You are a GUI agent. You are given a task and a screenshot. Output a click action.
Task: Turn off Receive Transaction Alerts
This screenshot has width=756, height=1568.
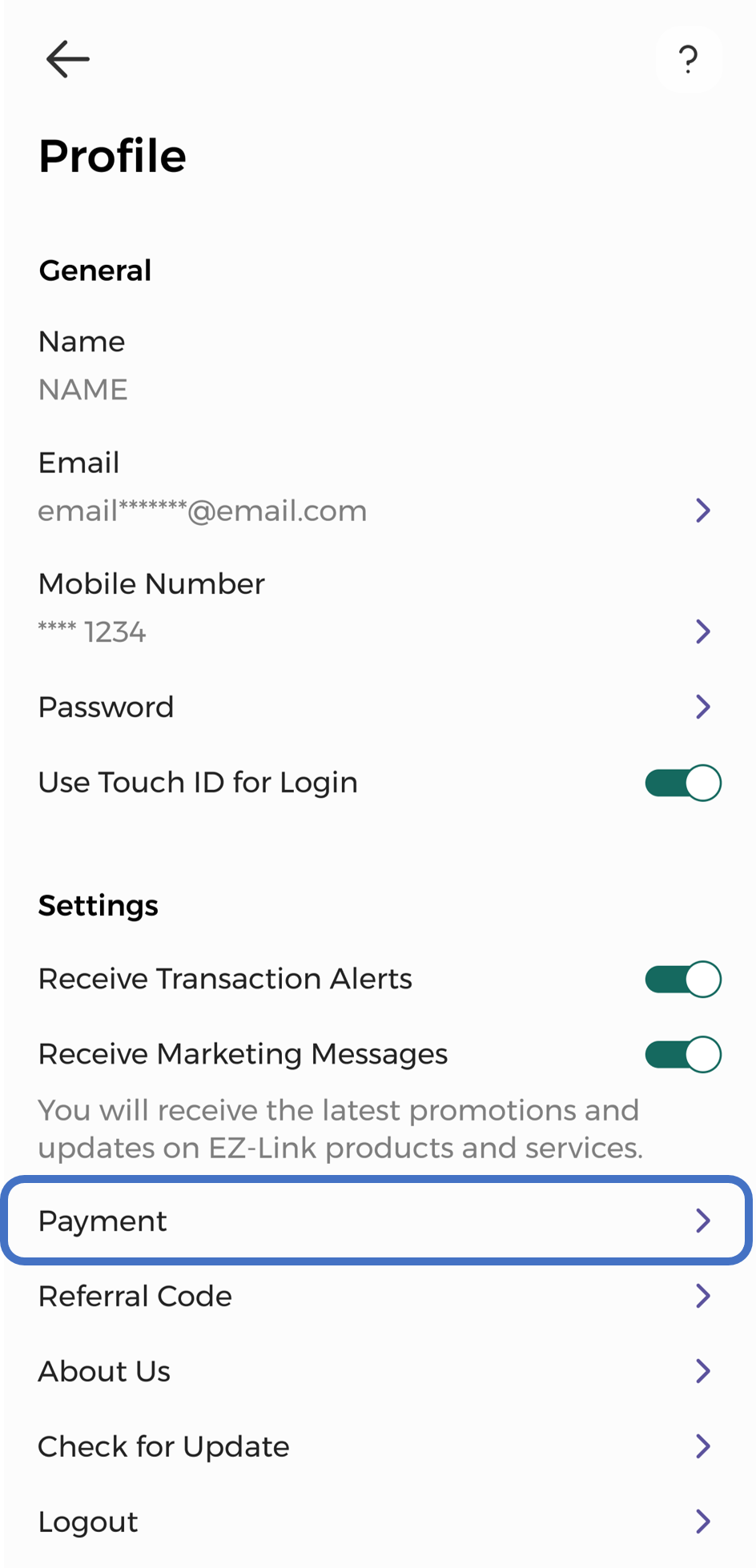[x=682, y=979]
